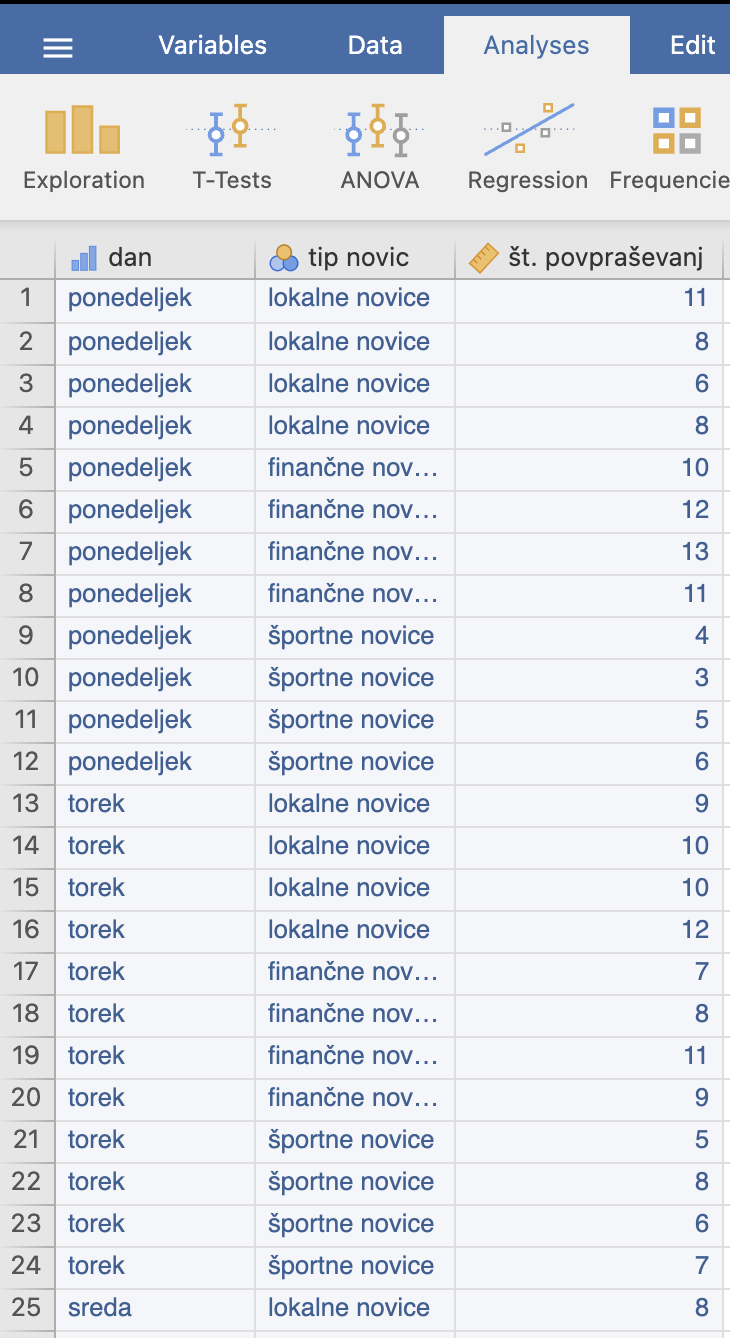Select the Analyses tab
This screenshot has height=1338, width=730.
(536, 45)
